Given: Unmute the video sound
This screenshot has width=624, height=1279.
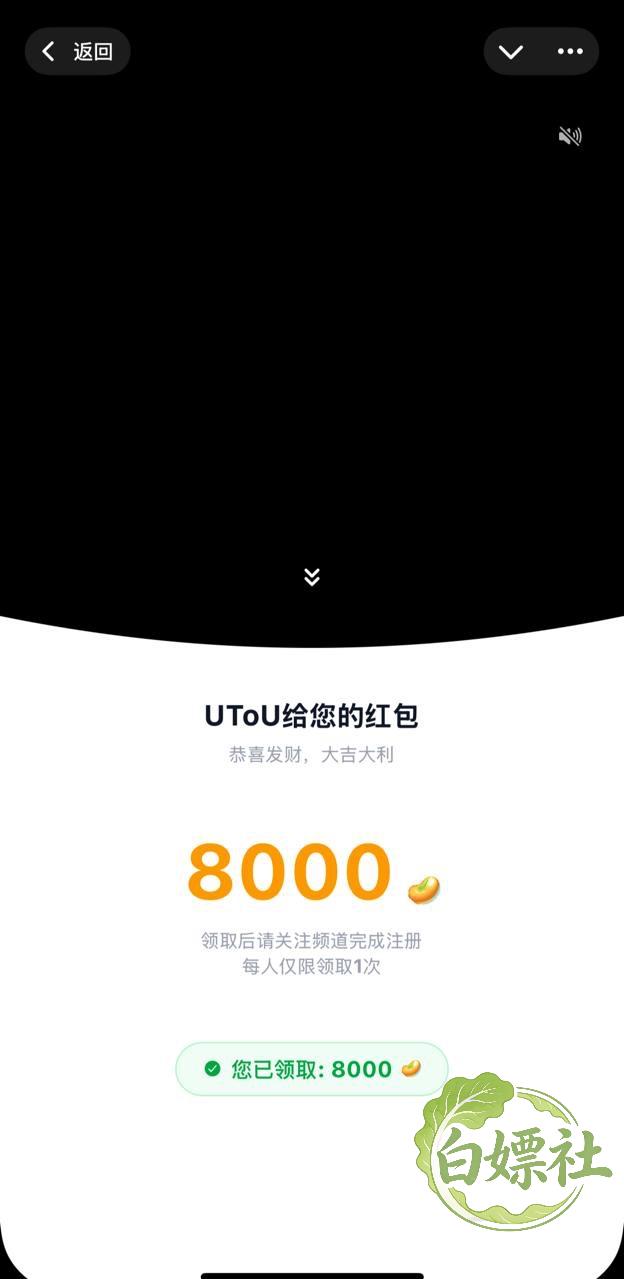Looking at the screenshot, I should pyautogui.click(x=570, y=137).
